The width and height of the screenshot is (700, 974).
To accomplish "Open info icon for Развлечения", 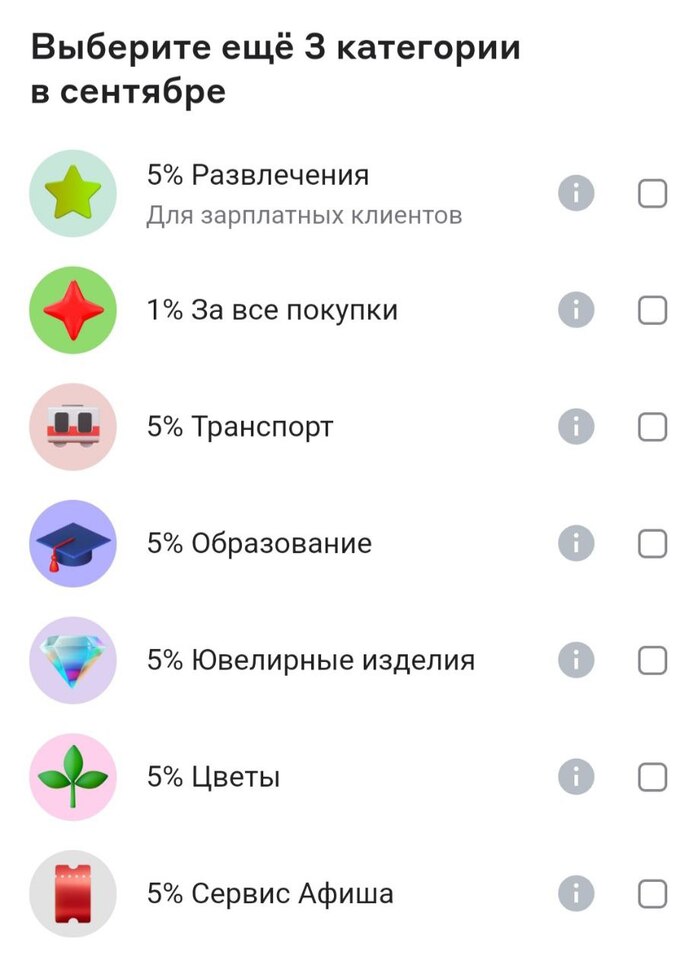I will point(576,193).
